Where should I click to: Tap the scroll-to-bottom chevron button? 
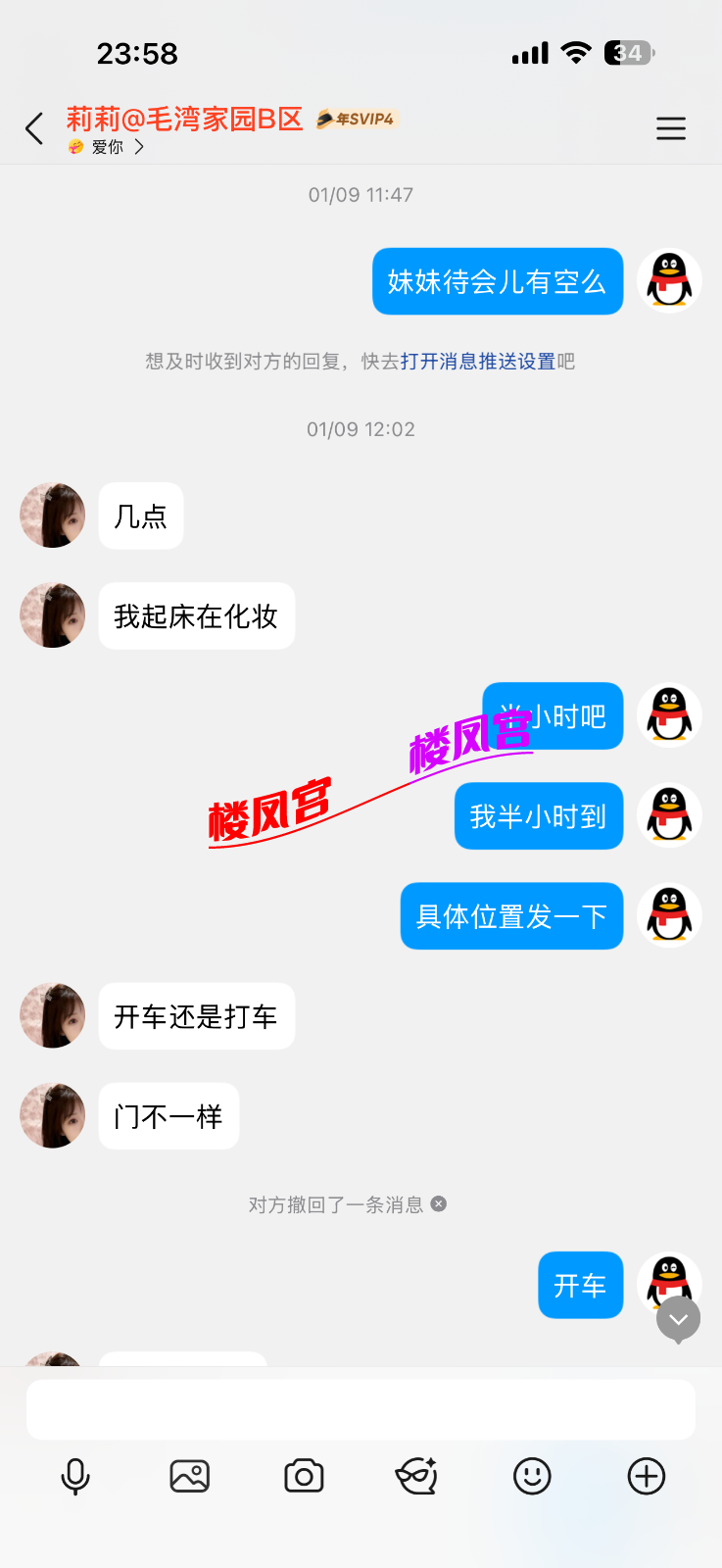(x=678, y=1320)
